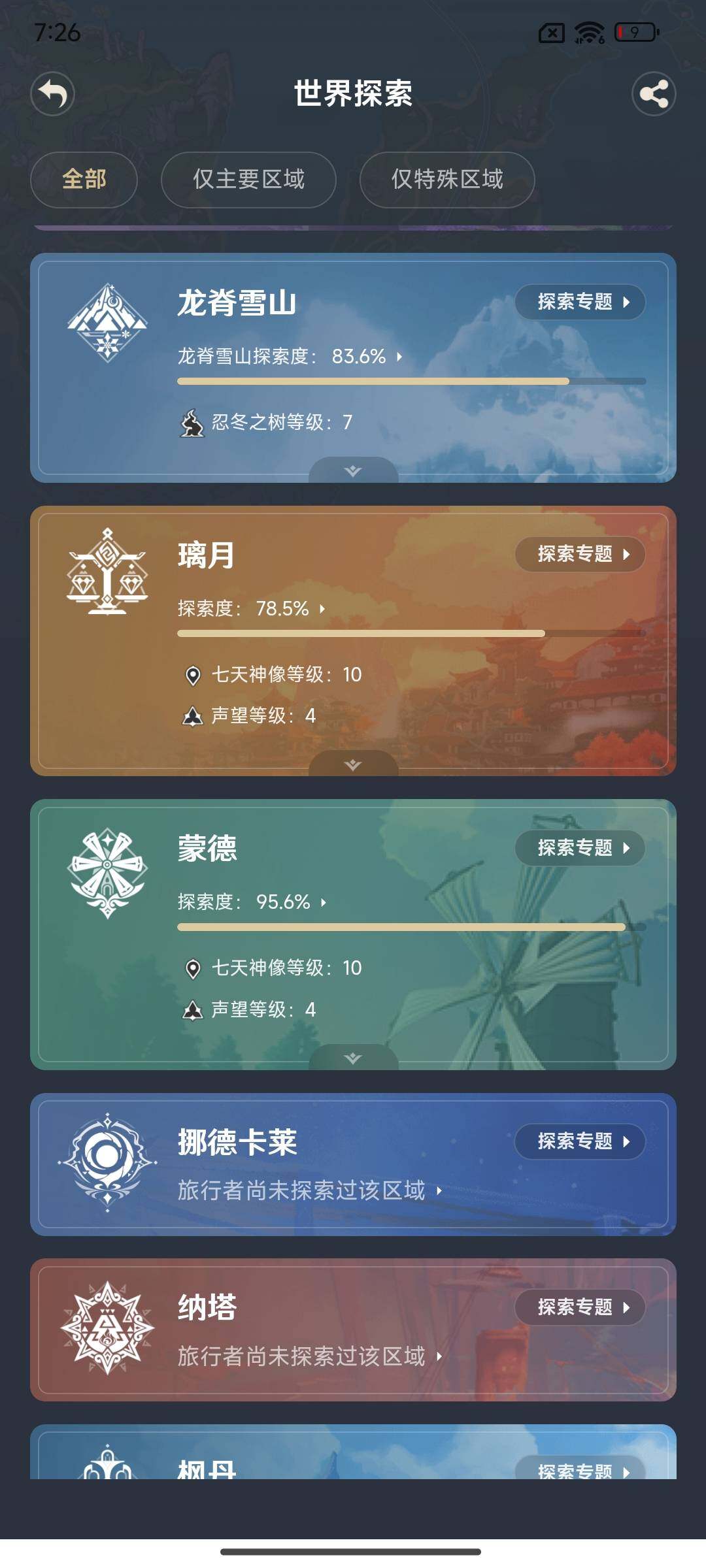Click the Mondstadt exploration progress bar

coord(401,926)
